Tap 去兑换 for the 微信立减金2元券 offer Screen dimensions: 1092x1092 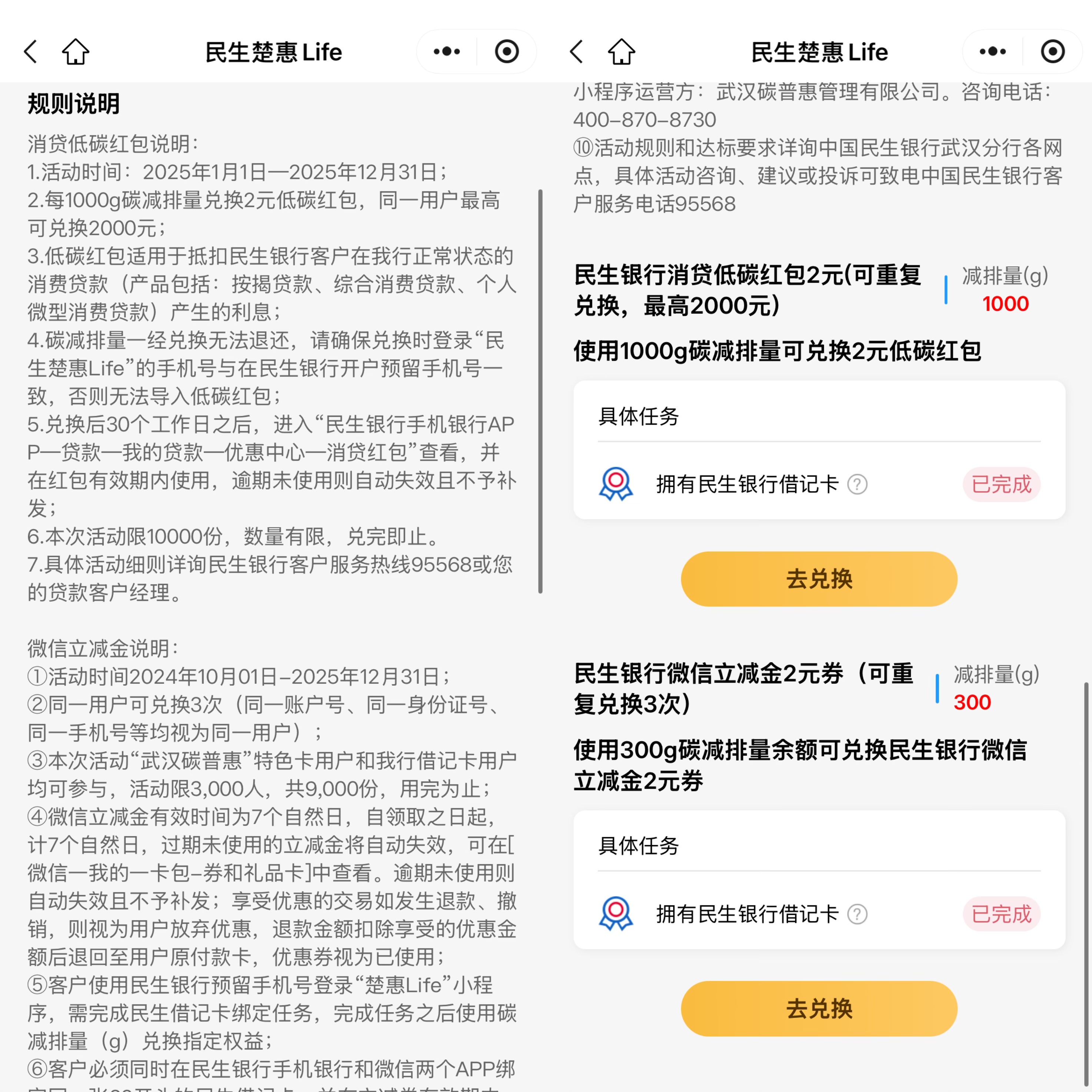coord(818,1008)
